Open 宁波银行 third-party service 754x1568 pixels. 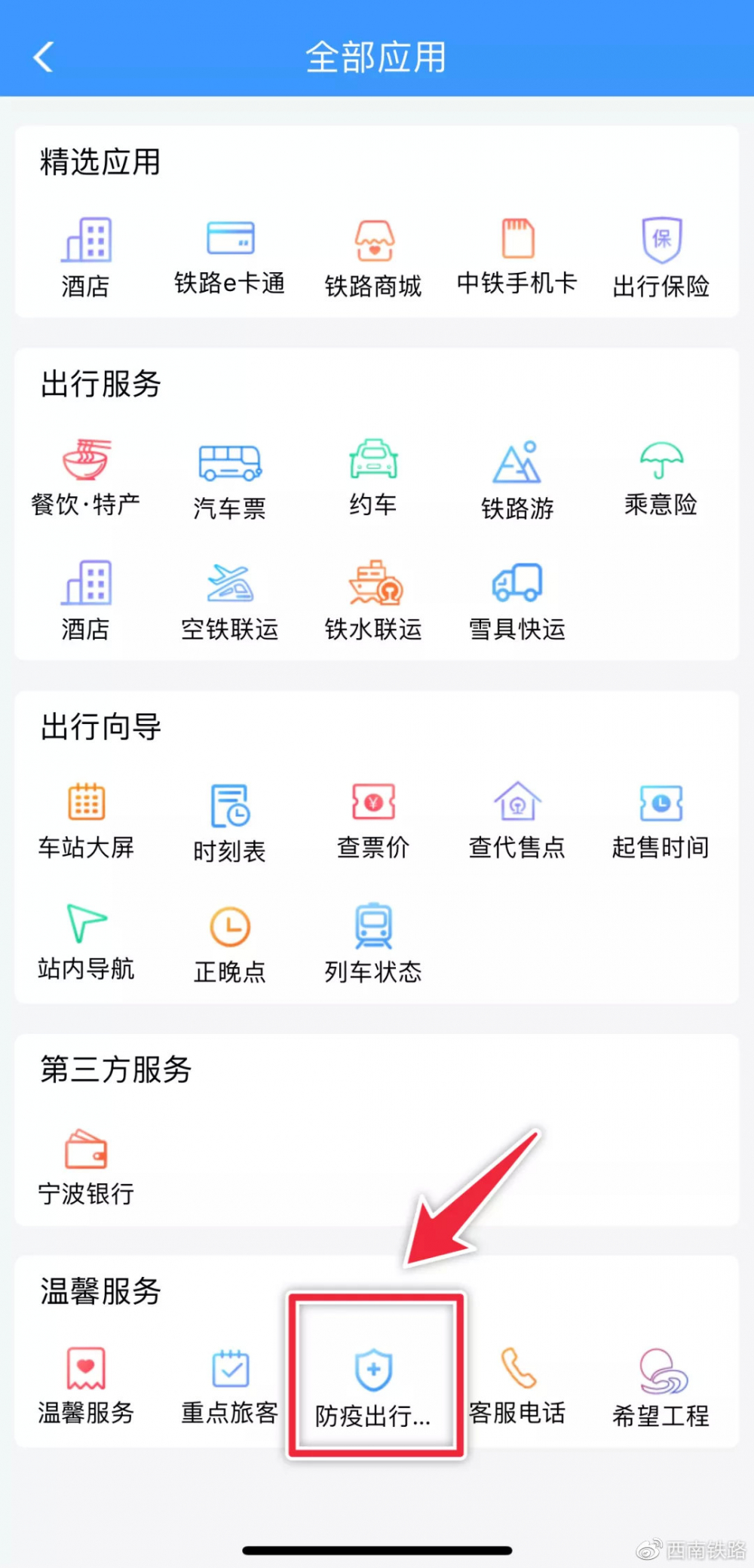tap(86, 1166)
